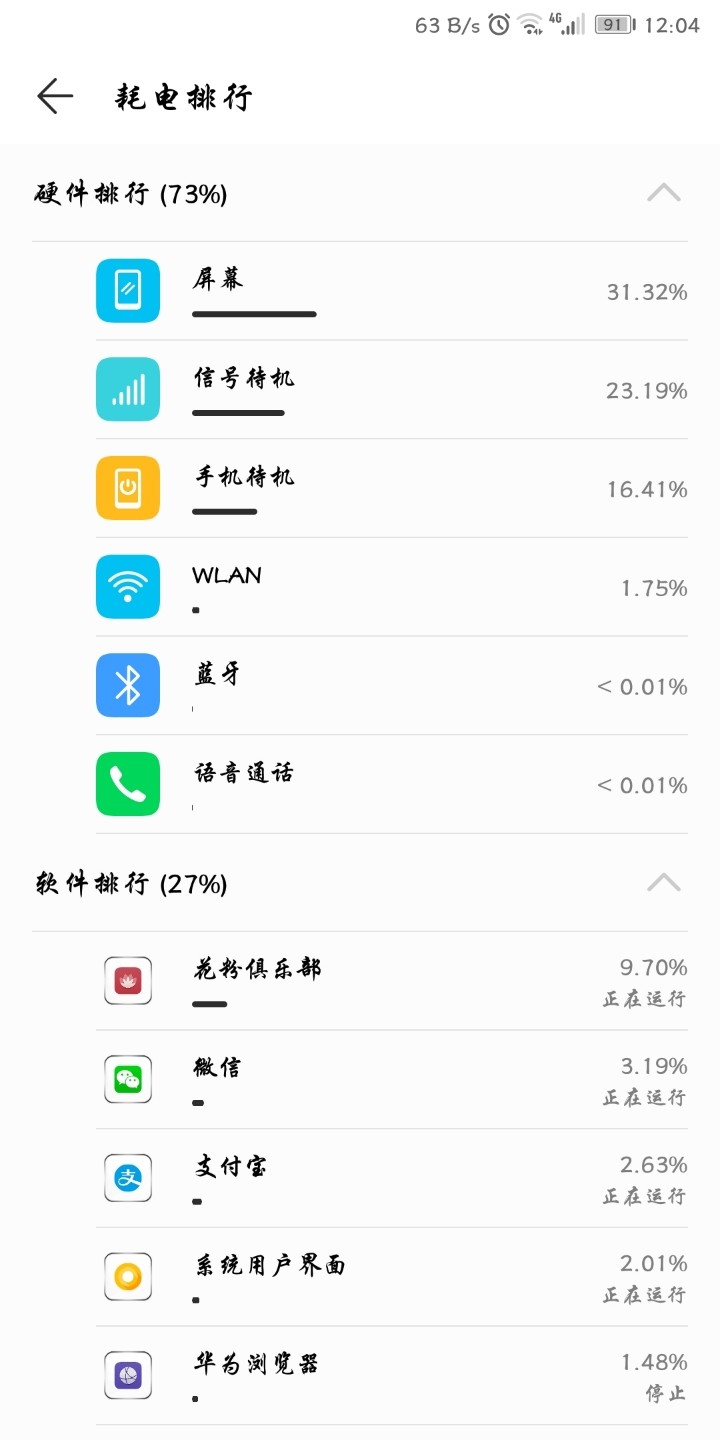The image size is (720, 1440).
Task: Open the 支付宝 Alipay app icon
Action: point(127,1180)
